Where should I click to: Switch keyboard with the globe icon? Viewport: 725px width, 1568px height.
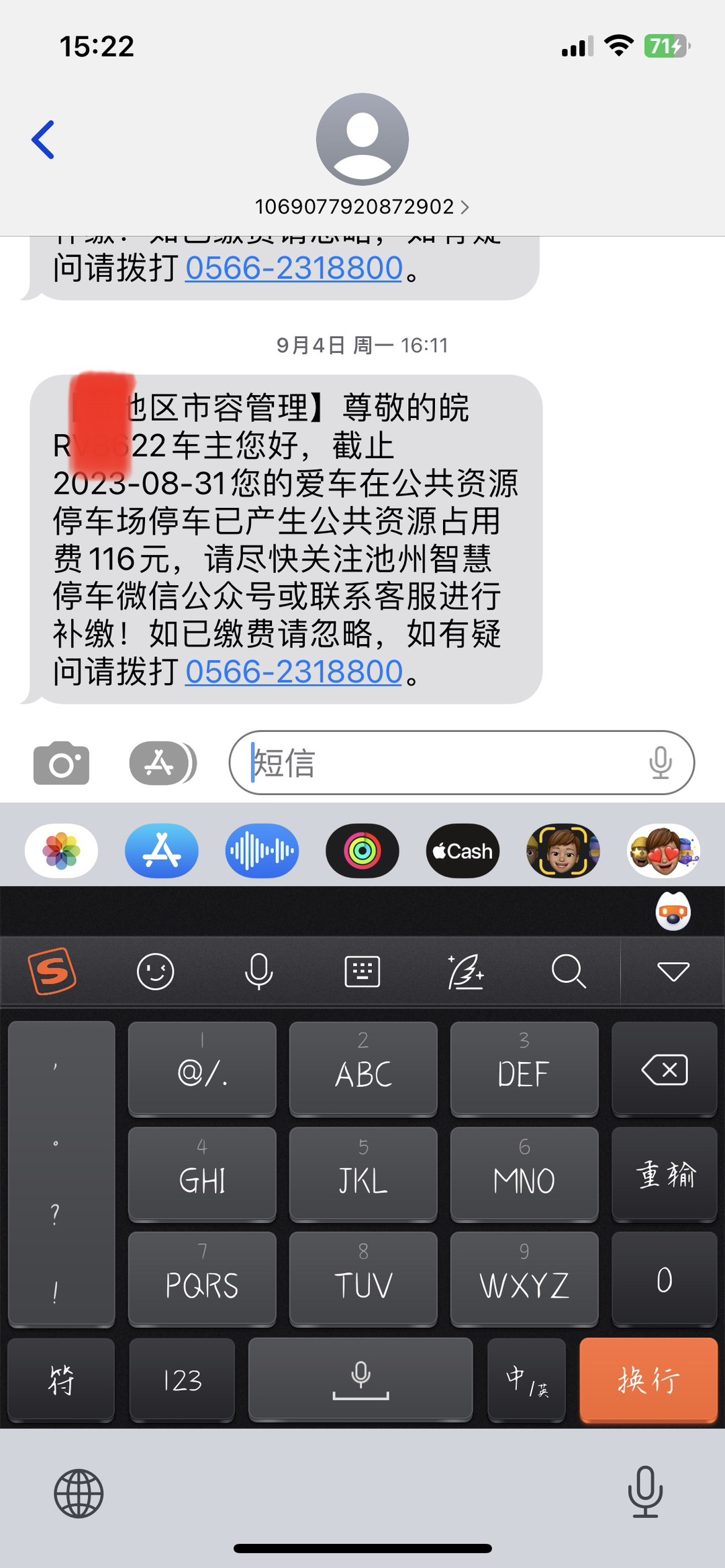pos(79,1494)
